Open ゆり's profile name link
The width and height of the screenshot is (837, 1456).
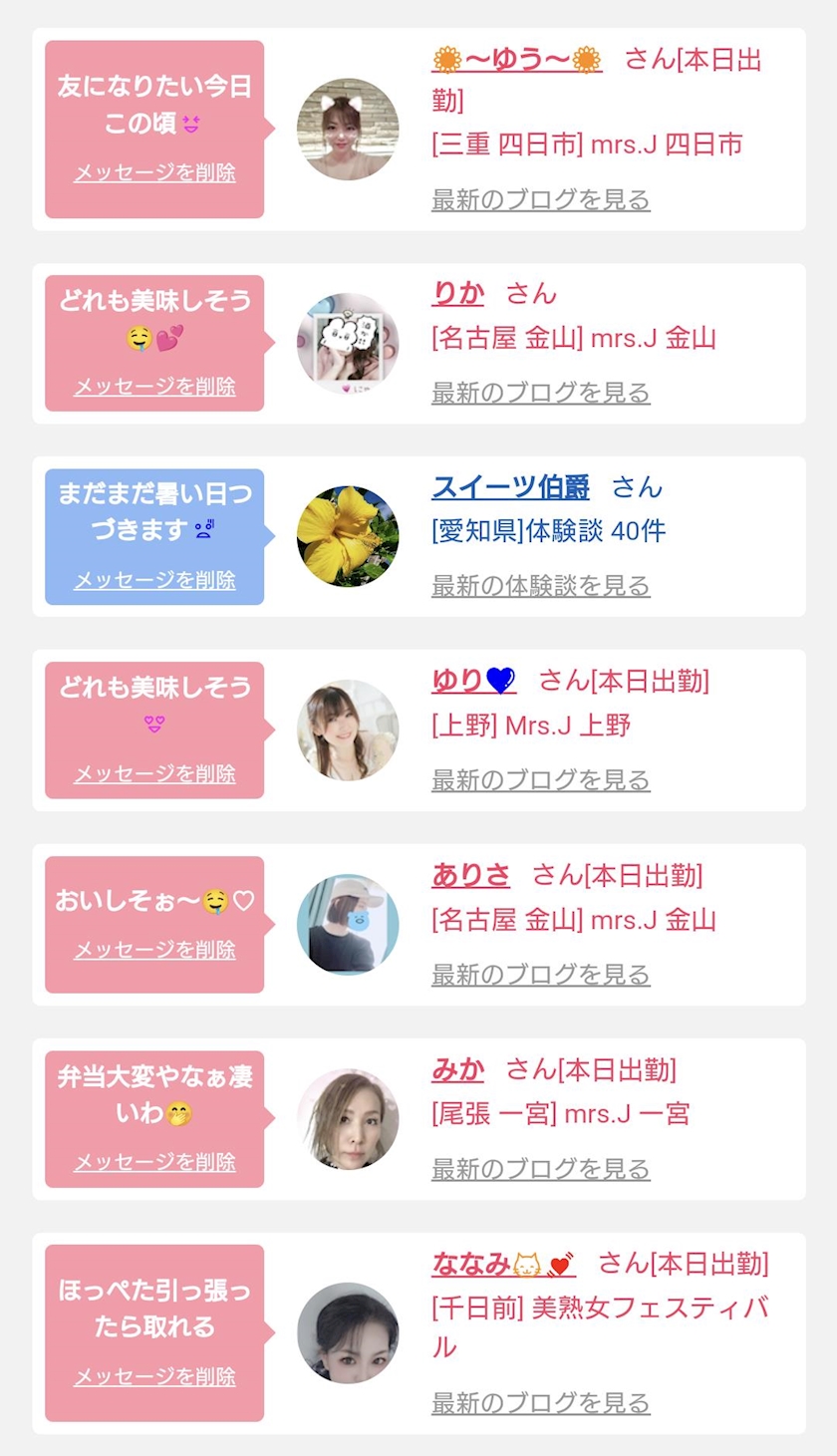[x=473, y=681]
